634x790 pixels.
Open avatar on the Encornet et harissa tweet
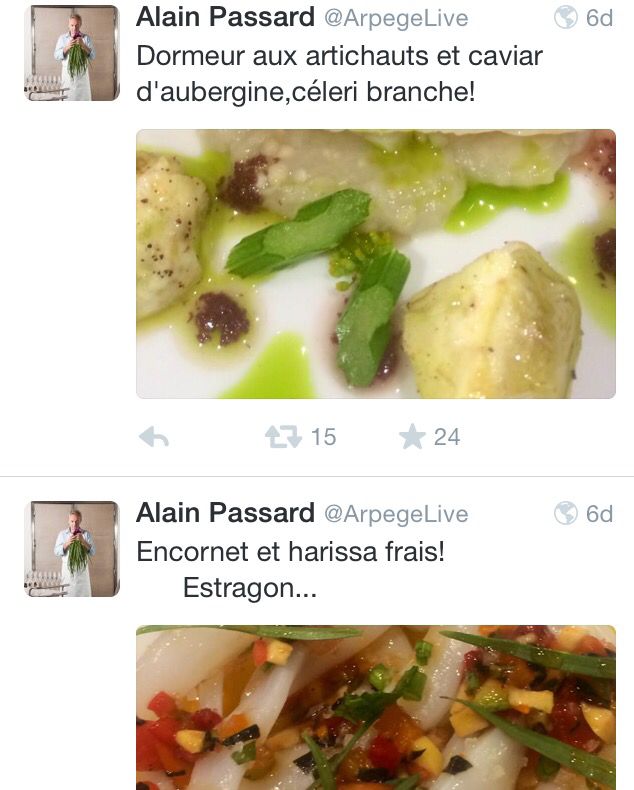tap(72, 549)
